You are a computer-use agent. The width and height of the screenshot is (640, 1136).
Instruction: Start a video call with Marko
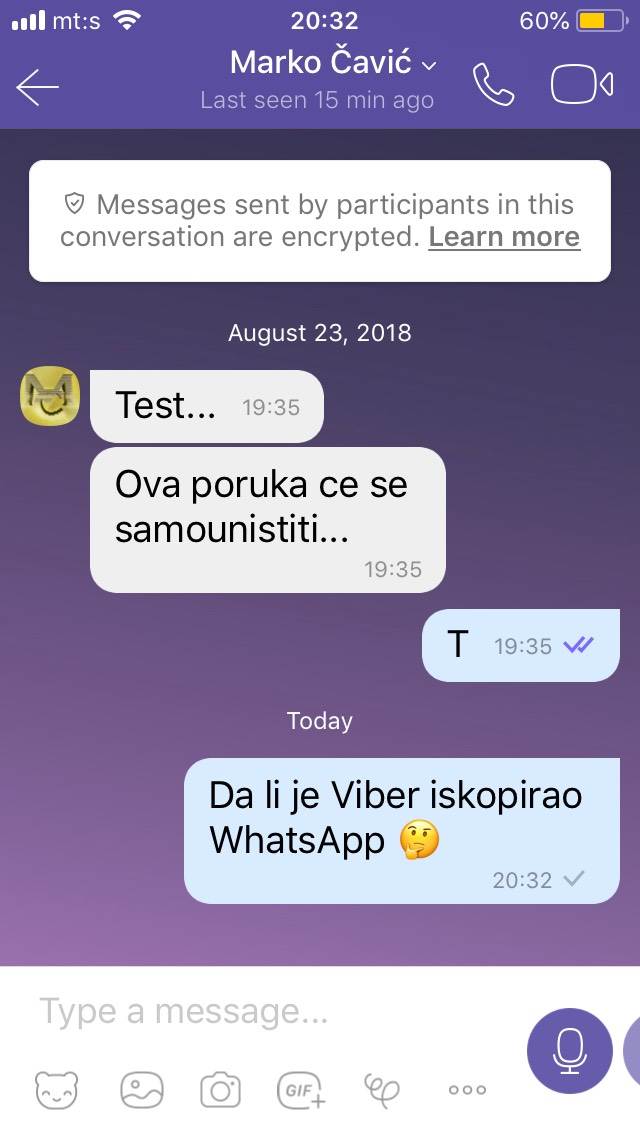coord(582,85)
